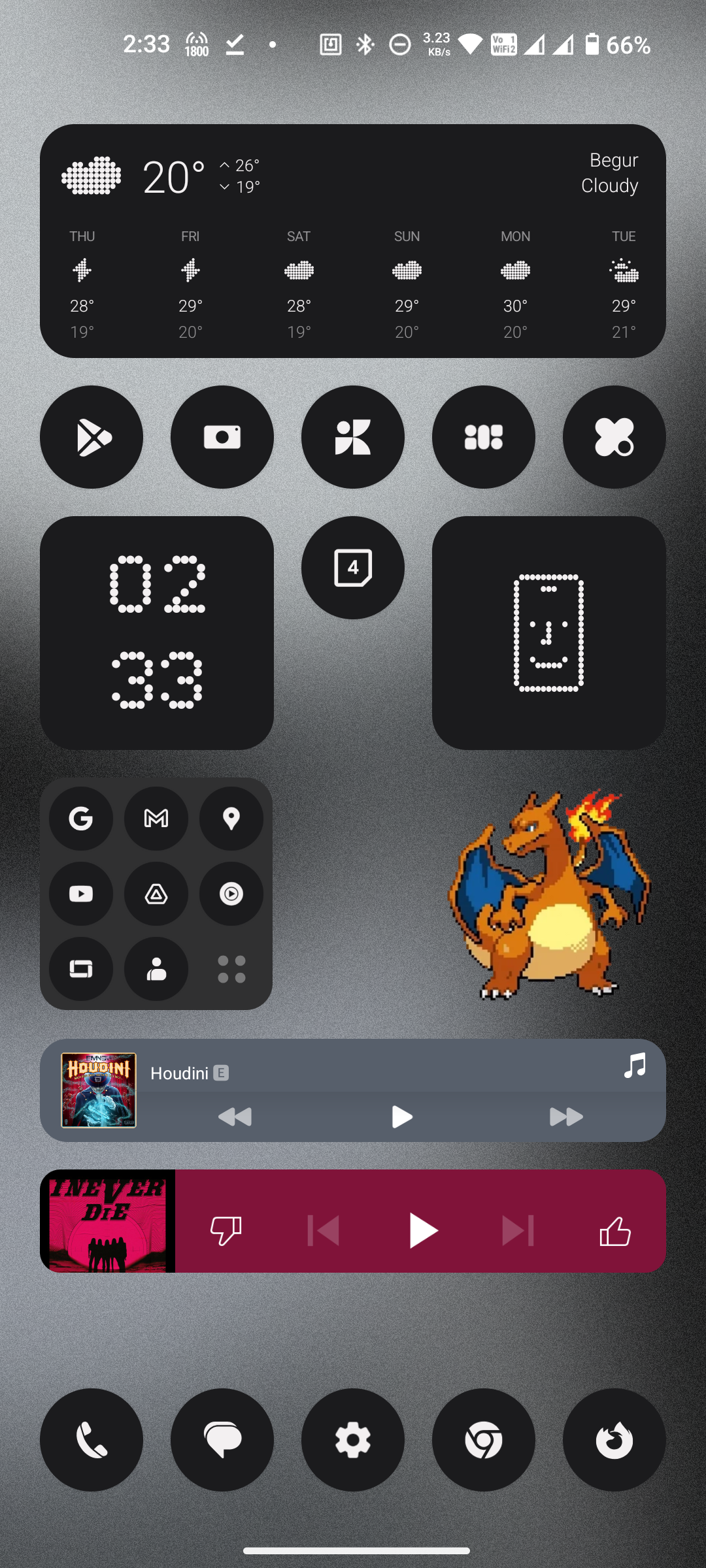
Task: Open the Phone dialer
Action: click(92, 1440)
